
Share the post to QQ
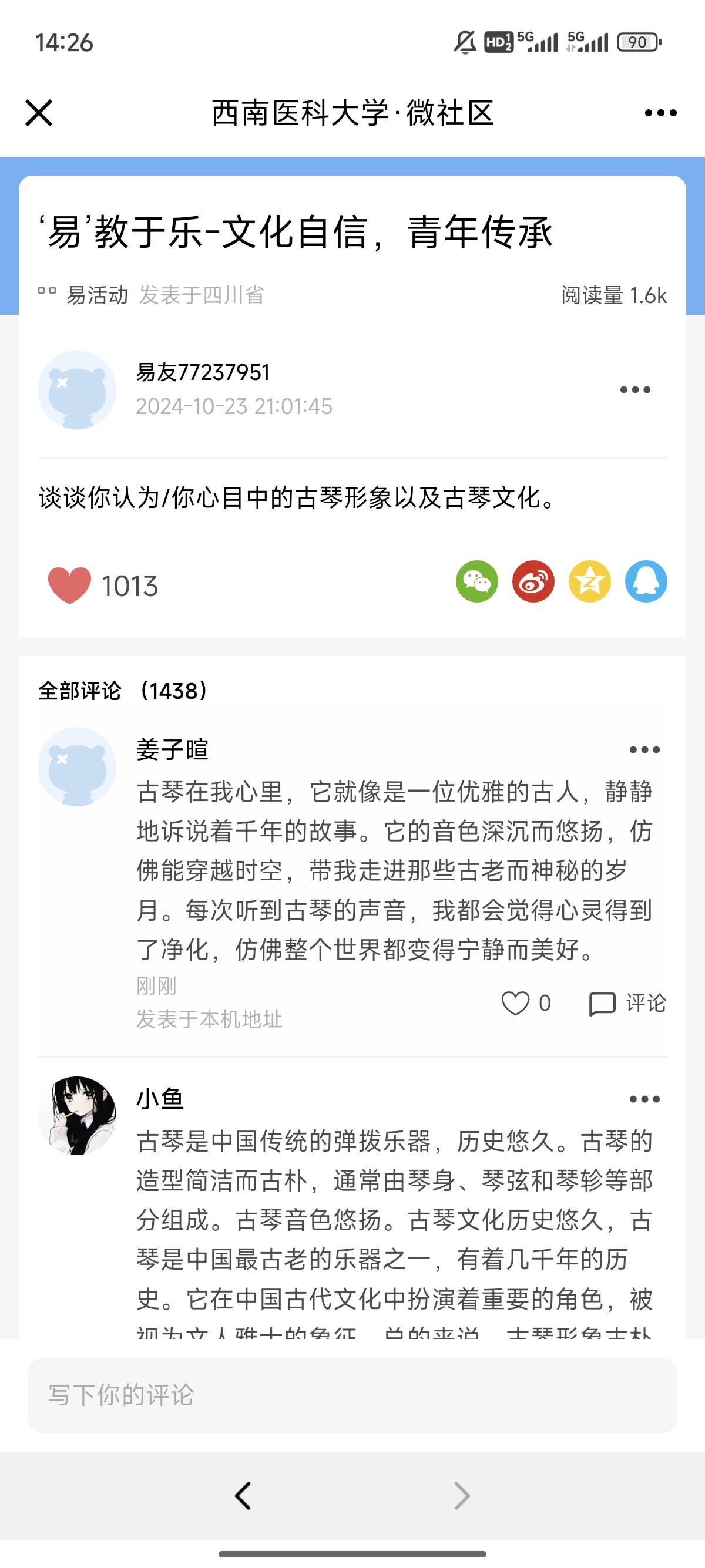coord(646,581)
